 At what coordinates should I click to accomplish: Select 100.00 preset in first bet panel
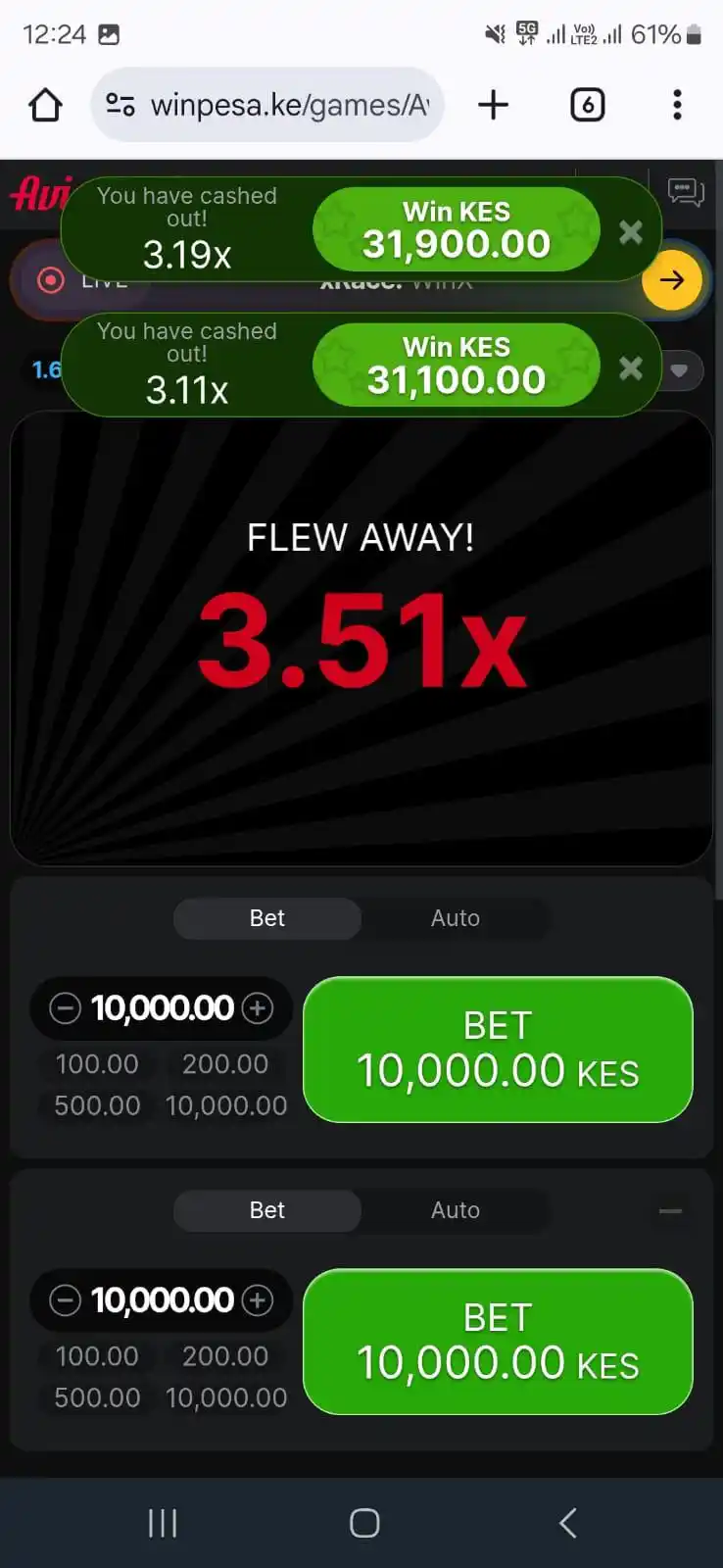pos(97,1064)
